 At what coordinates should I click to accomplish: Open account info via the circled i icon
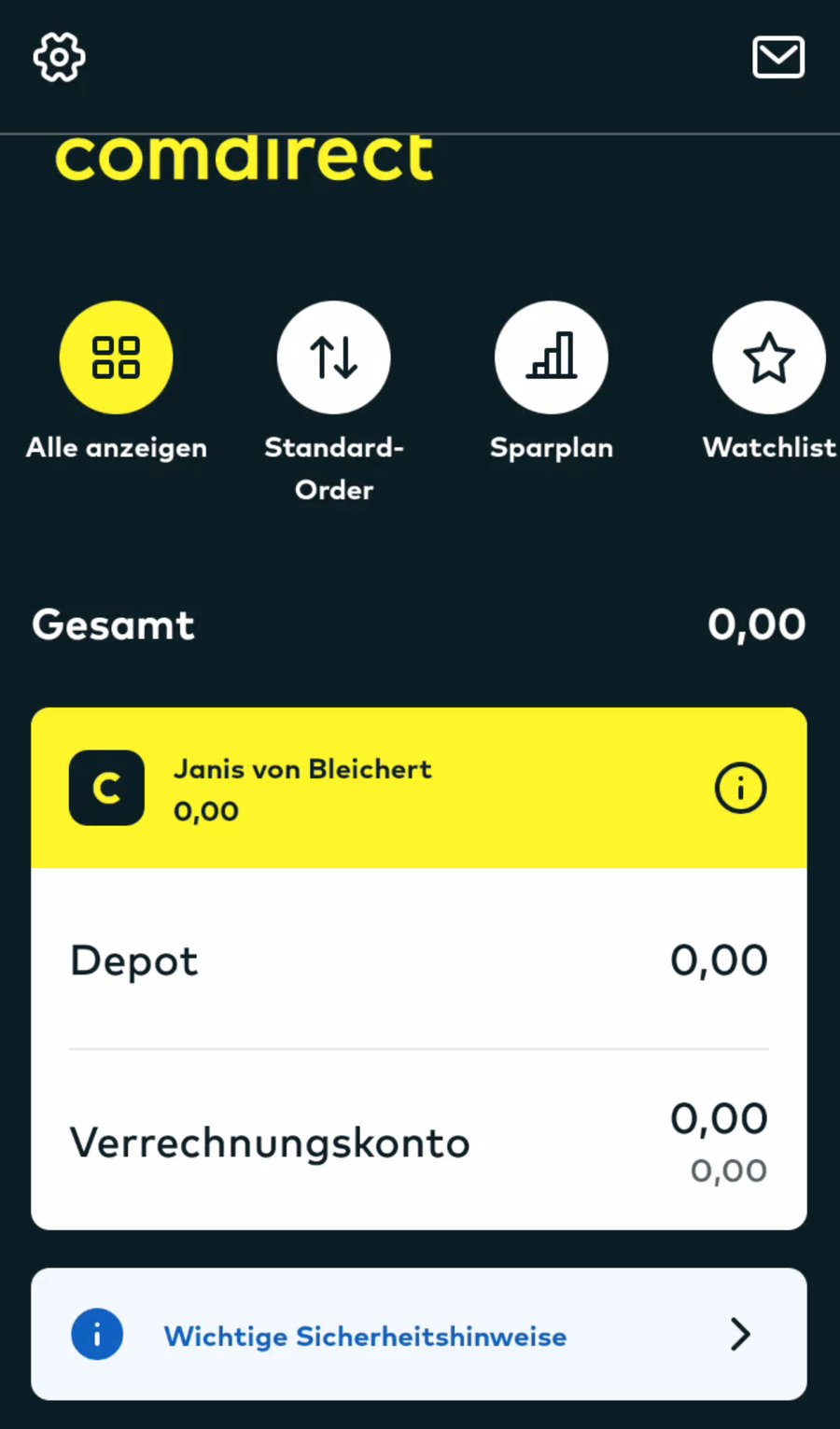point(739,787)
